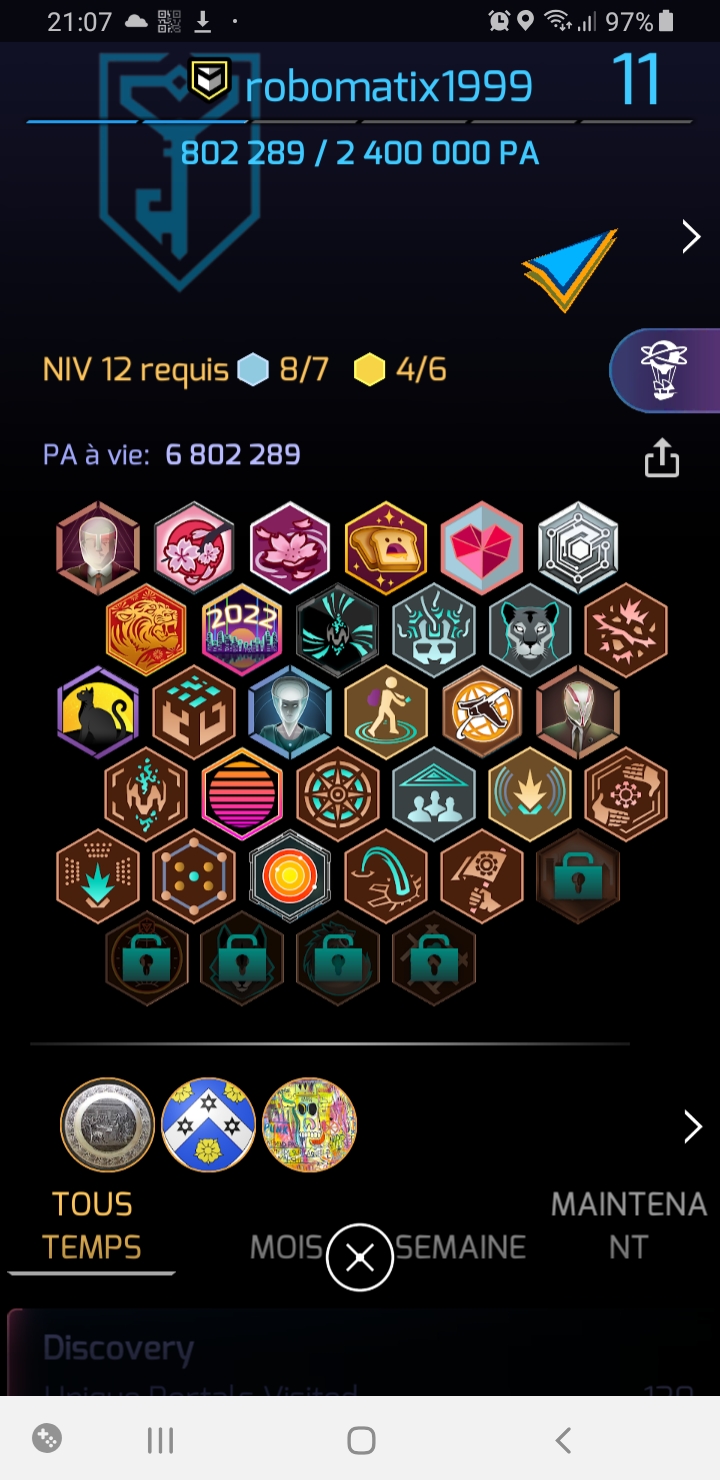Open the tiger medal badge
Image resolution: width=720 pixels, height=1480 pixels.
pyautogui.click(x=146, y=630)
